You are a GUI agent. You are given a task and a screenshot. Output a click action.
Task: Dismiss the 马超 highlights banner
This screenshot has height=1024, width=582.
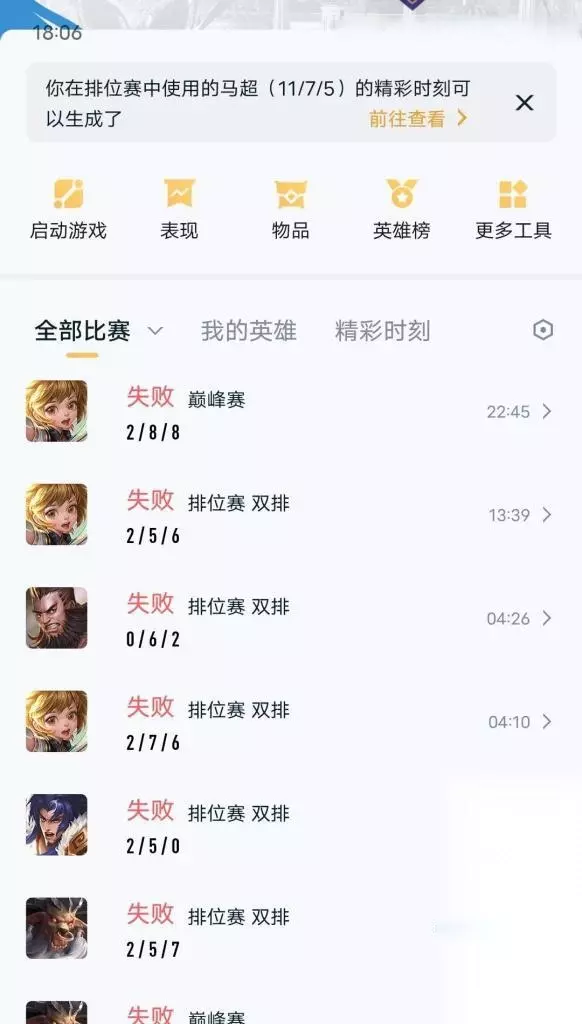[525, 103]
